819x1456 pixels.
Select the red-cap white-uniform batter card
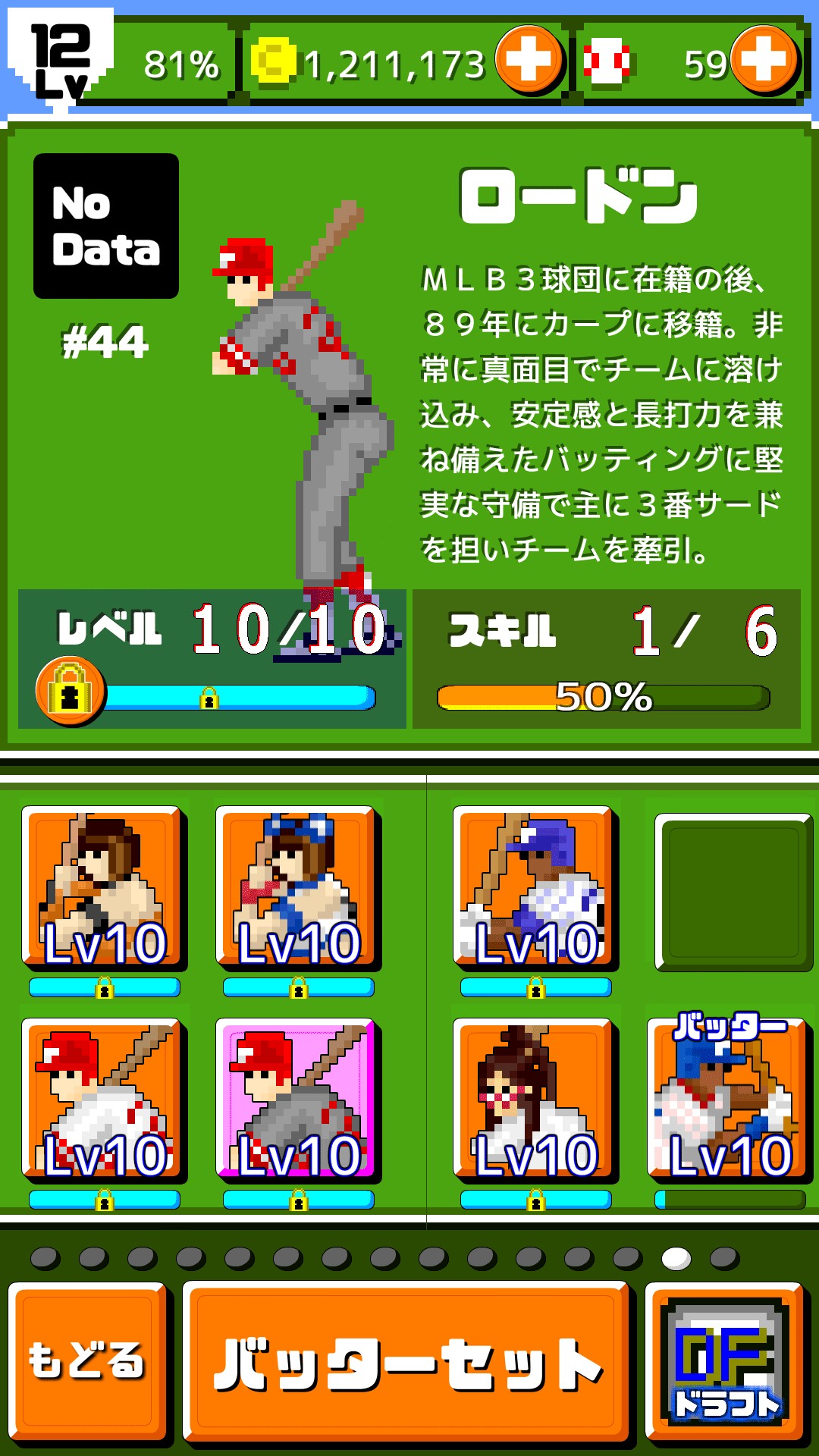(104, 1099)
